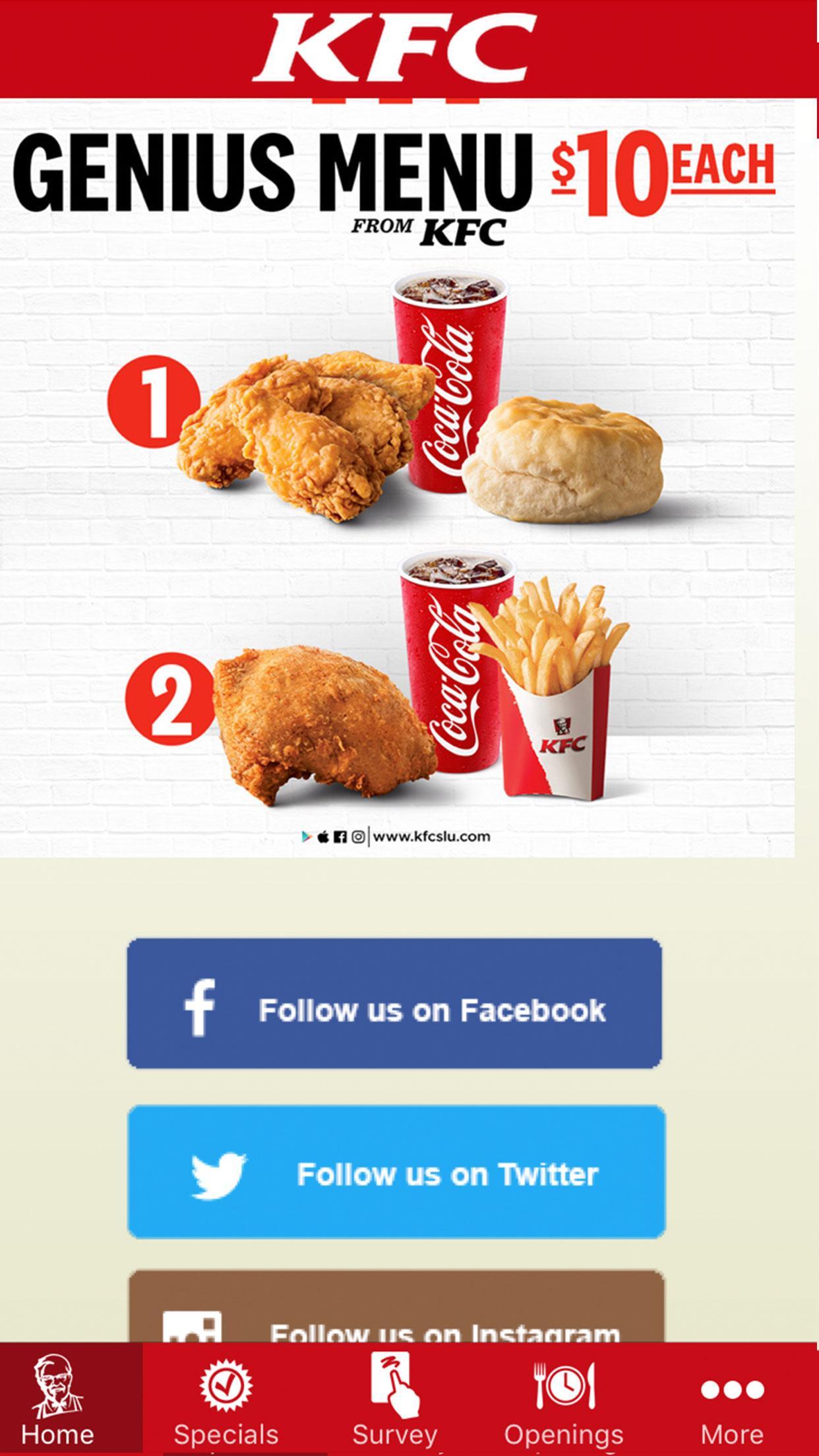819x1456 pixels.
Task: Open the www.kfcslu.com website link
Action: click(432, 836)
